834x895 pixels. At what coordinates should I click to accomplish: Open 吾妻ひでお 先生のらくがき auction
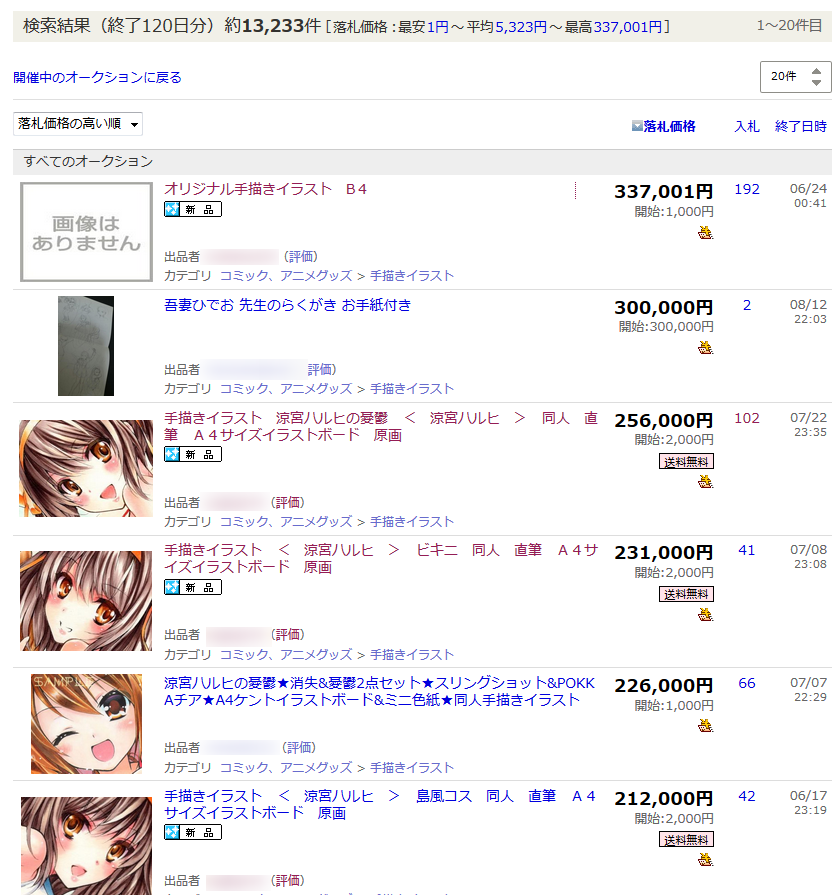[x=287, y=305]
